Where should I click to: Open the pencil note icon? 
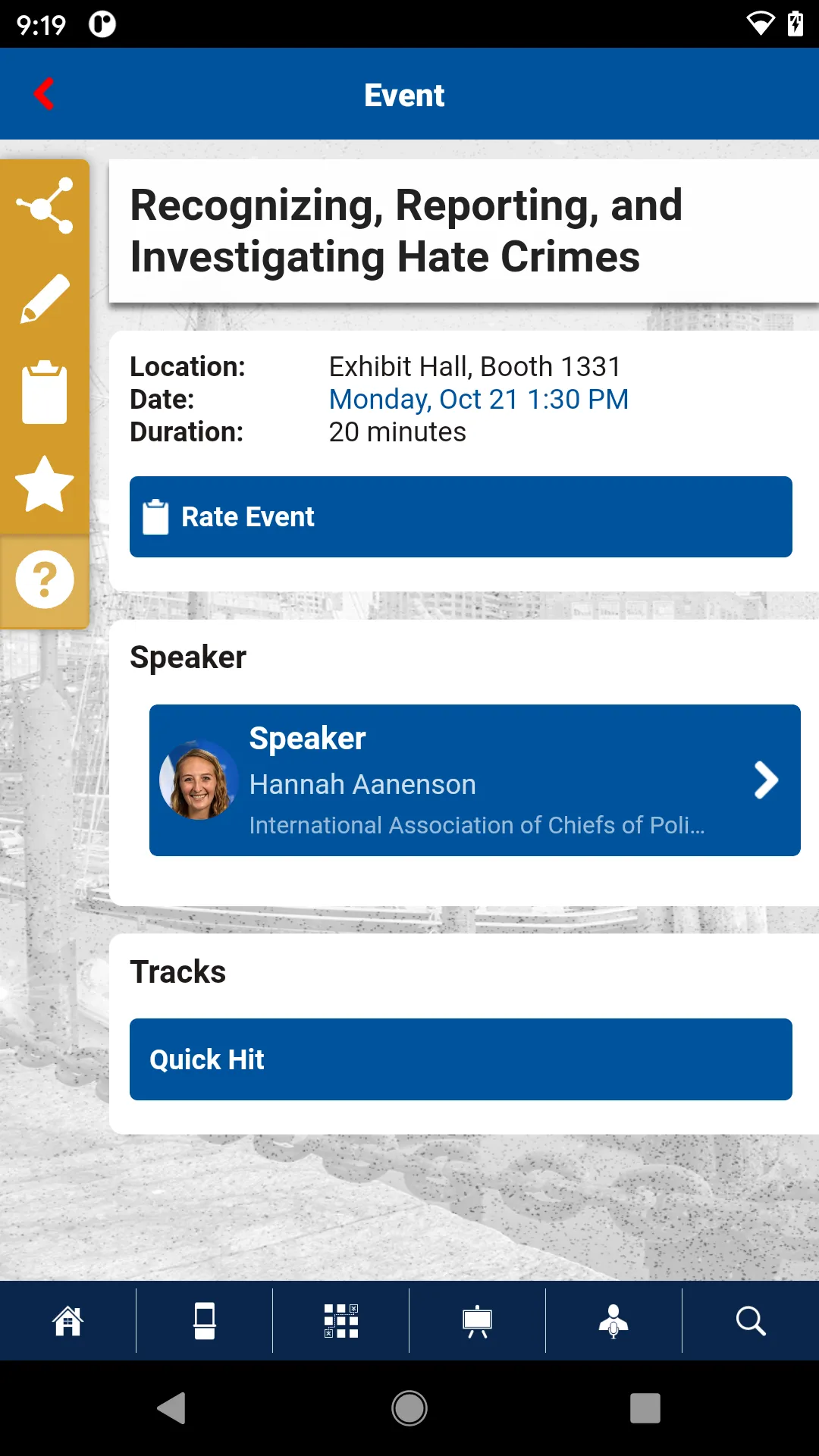coord(45,299)
